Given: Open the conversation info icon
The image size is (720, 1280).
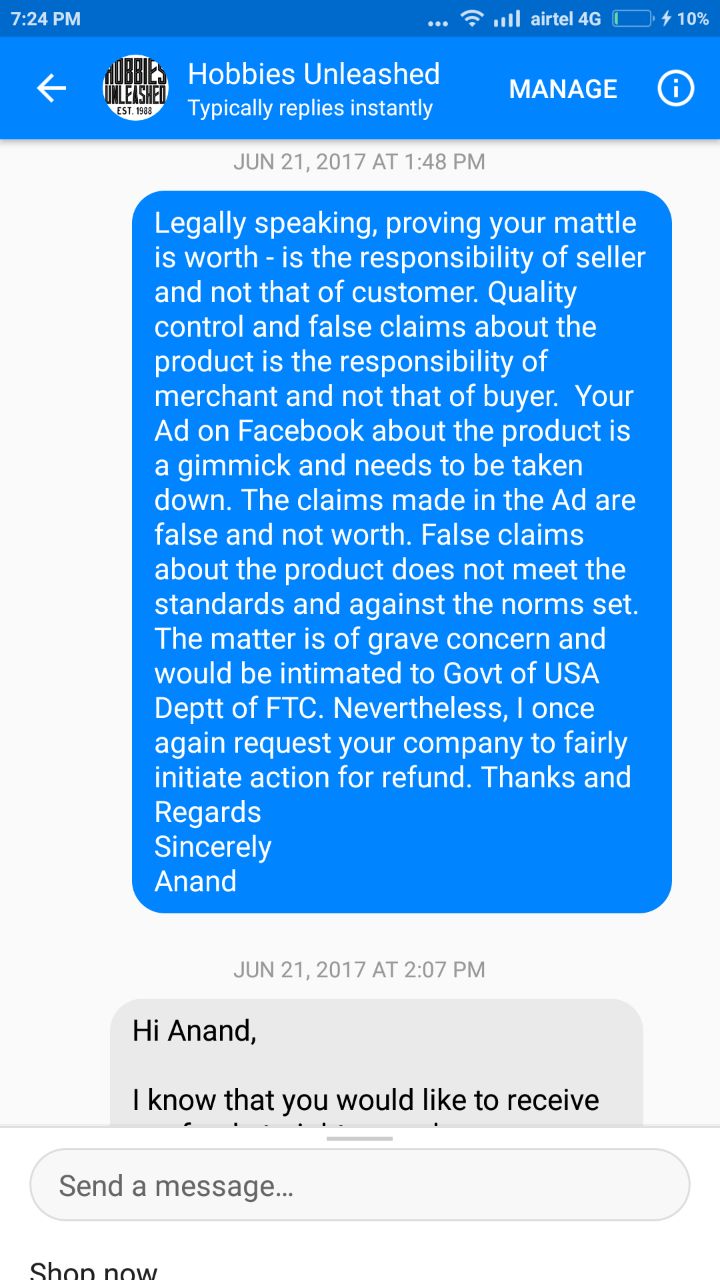Looking at the screenshot, I should click(x=676, y=89).
